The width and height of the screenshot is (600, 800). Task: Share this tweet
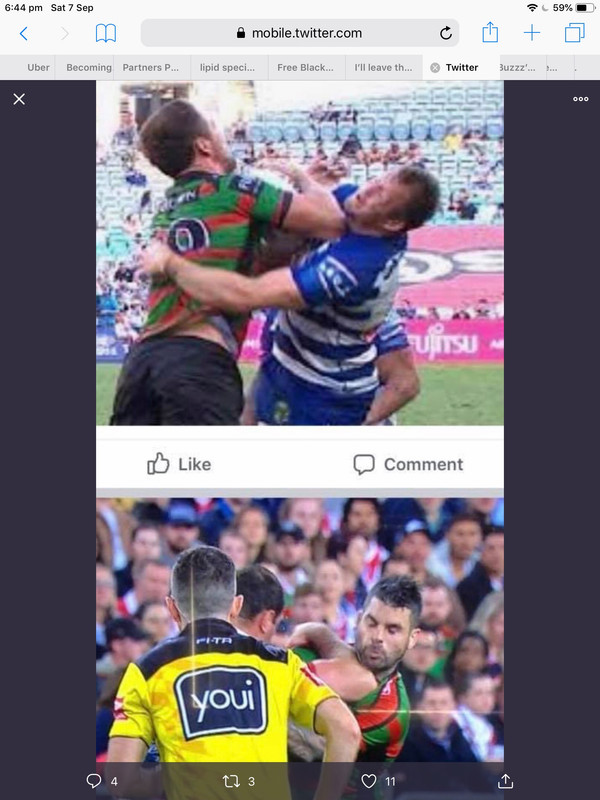505,781
